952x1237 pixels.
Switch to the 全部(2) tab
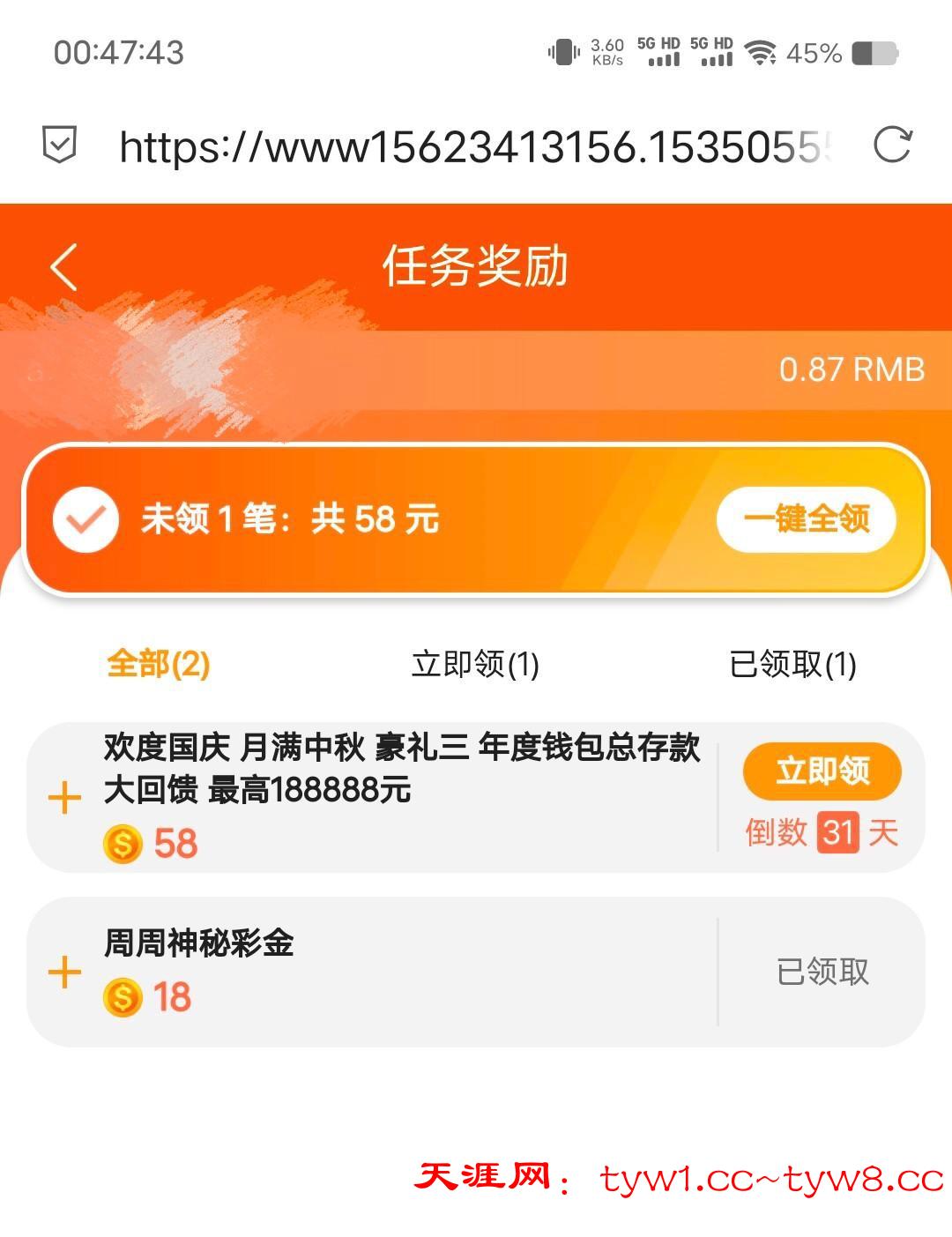click(159, 664)
